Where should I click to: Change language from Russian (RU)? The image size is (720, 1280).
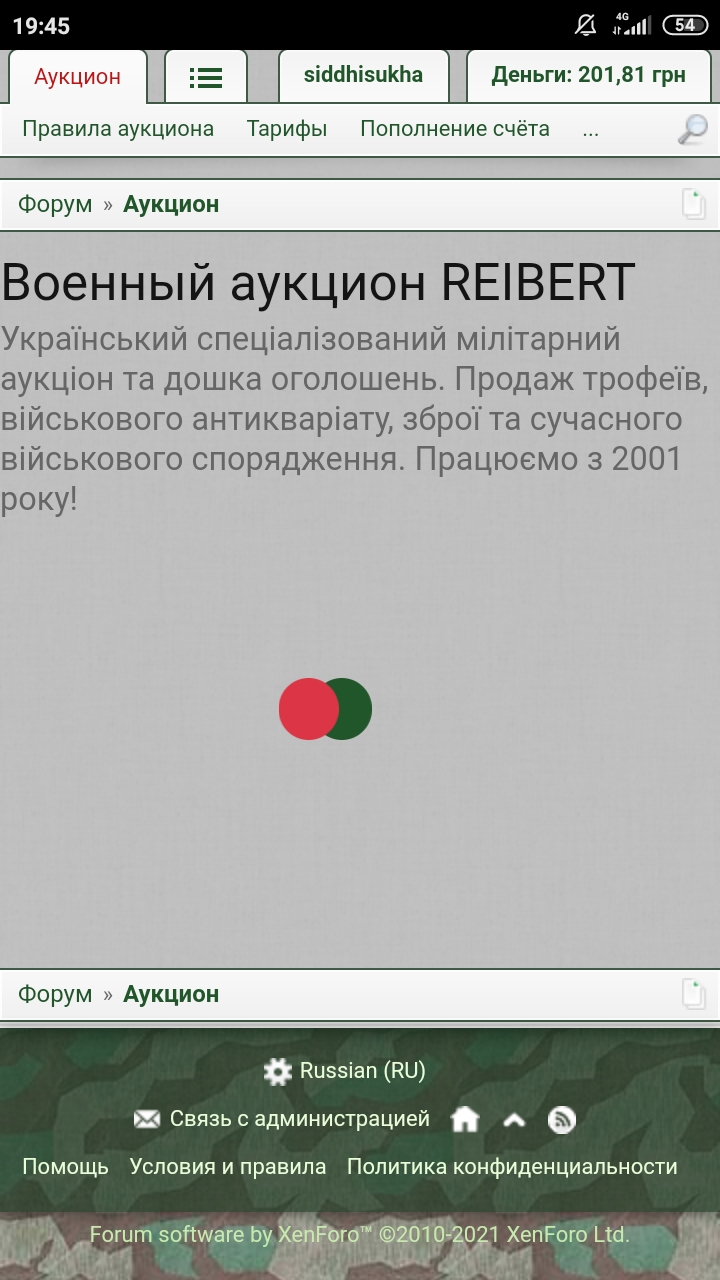[346, 1071]
